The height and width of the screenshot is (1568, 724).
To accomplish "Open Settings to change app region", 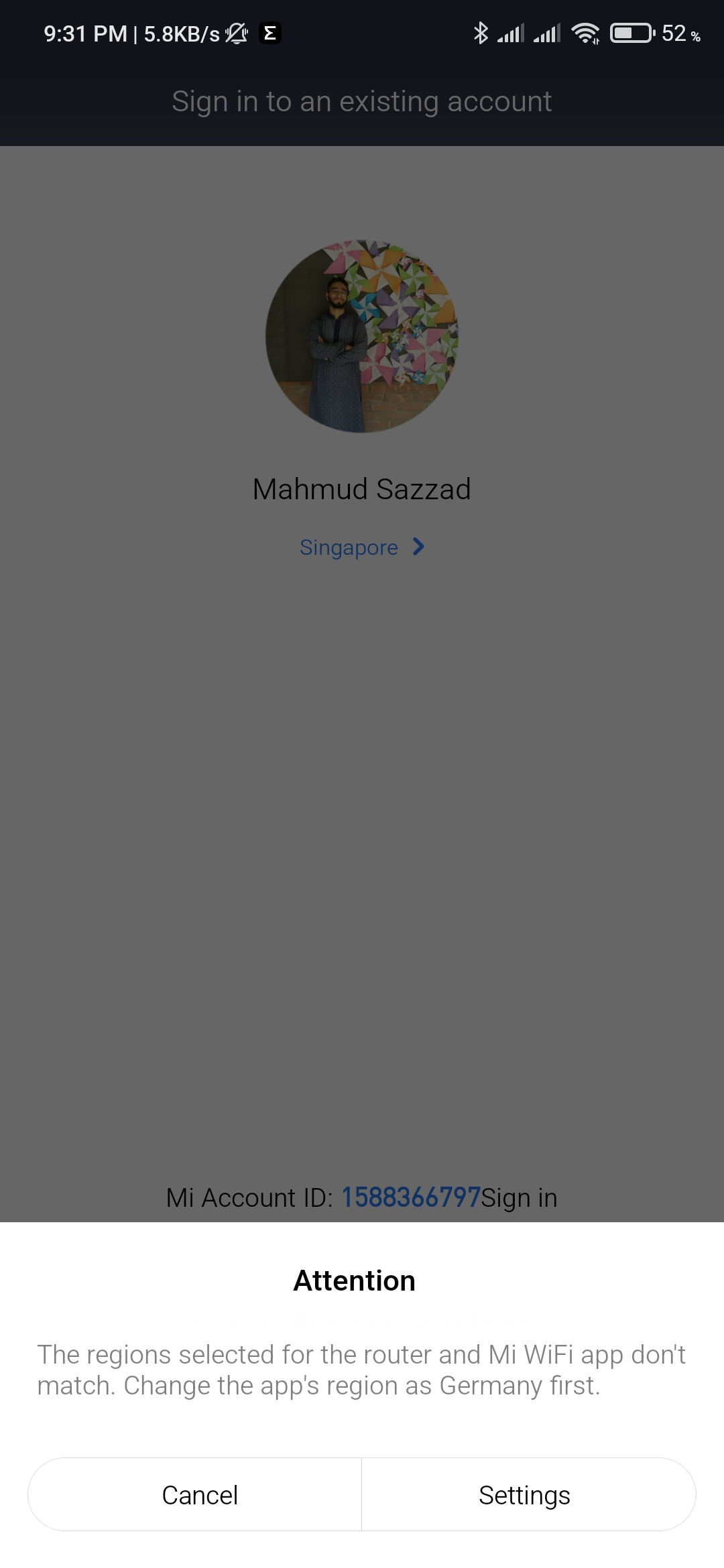I will pyautogui.click(x=528, y=1494).
